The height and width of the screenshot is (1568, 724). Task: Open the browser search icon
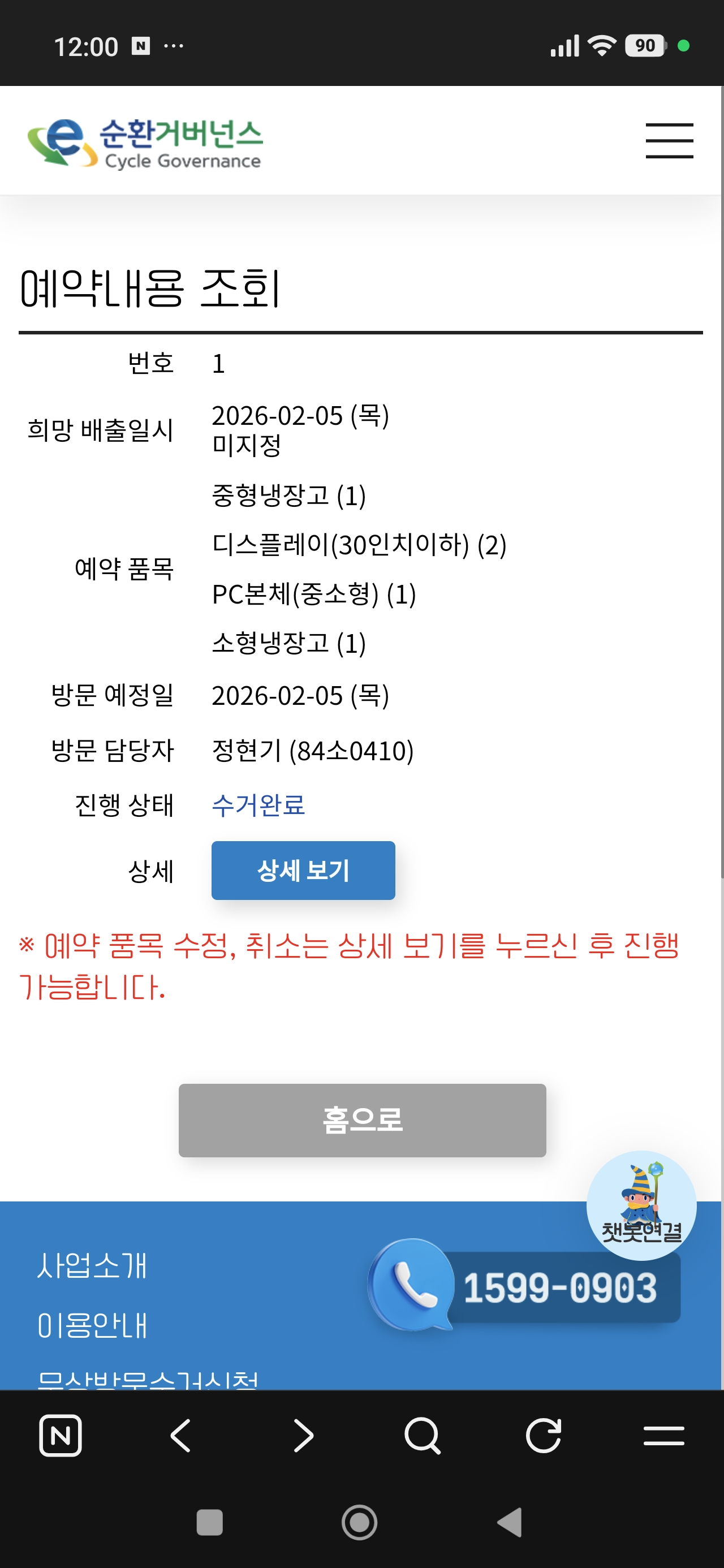pos(422,1435)
